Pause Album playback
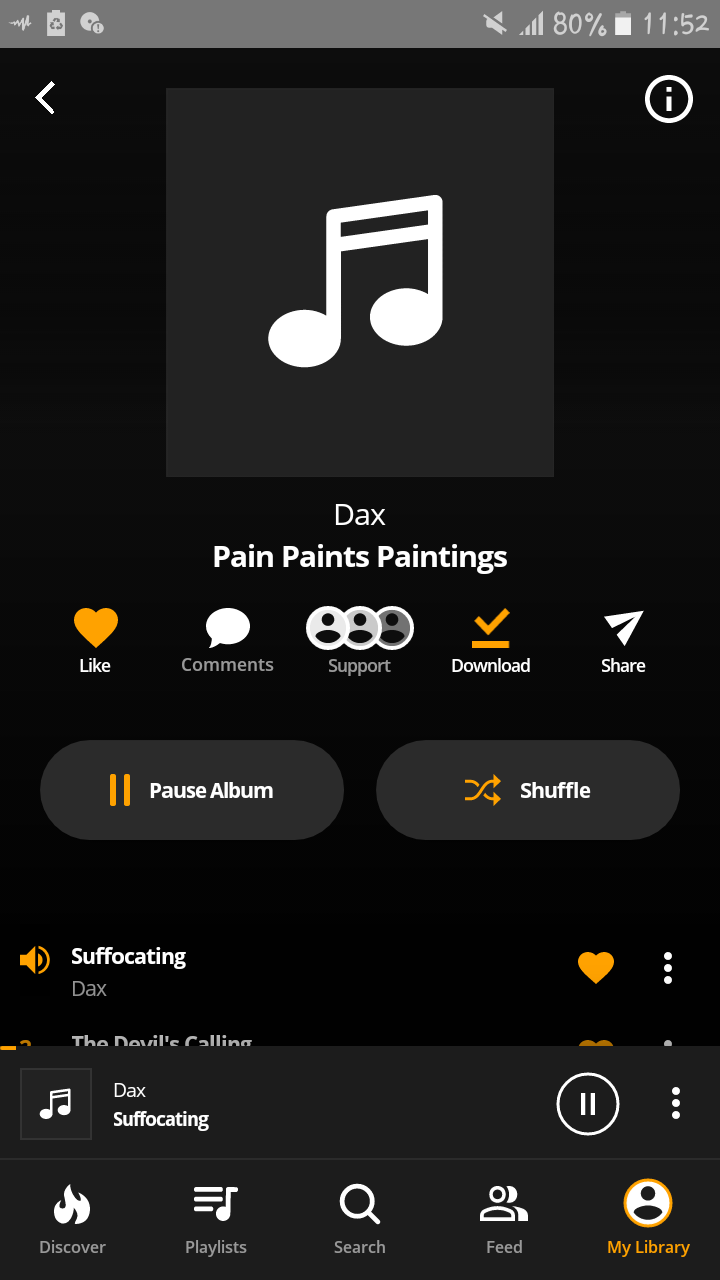The image size is (720, 1280). (192, 790)
